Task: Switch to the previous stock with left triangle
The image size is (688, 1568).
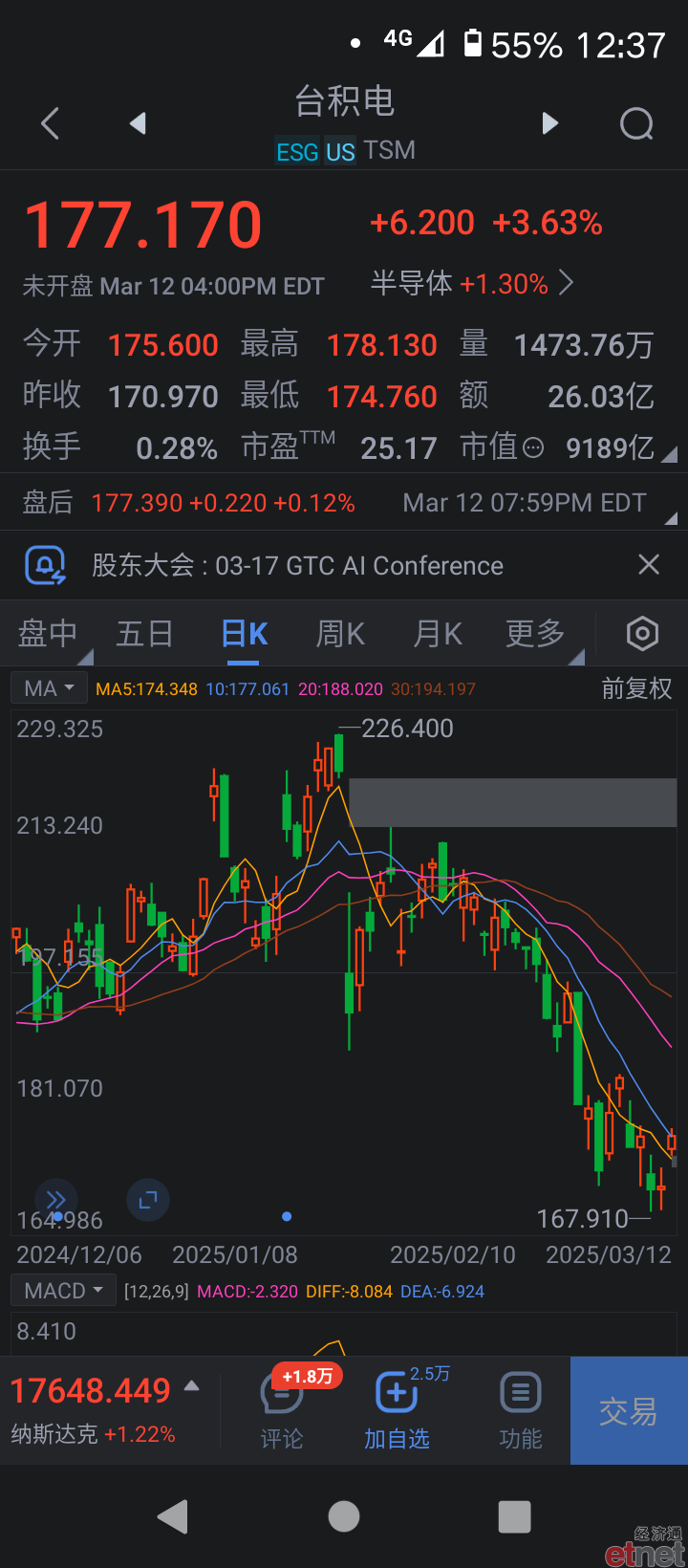Action: pyautogui.click(x=138, y=123)
